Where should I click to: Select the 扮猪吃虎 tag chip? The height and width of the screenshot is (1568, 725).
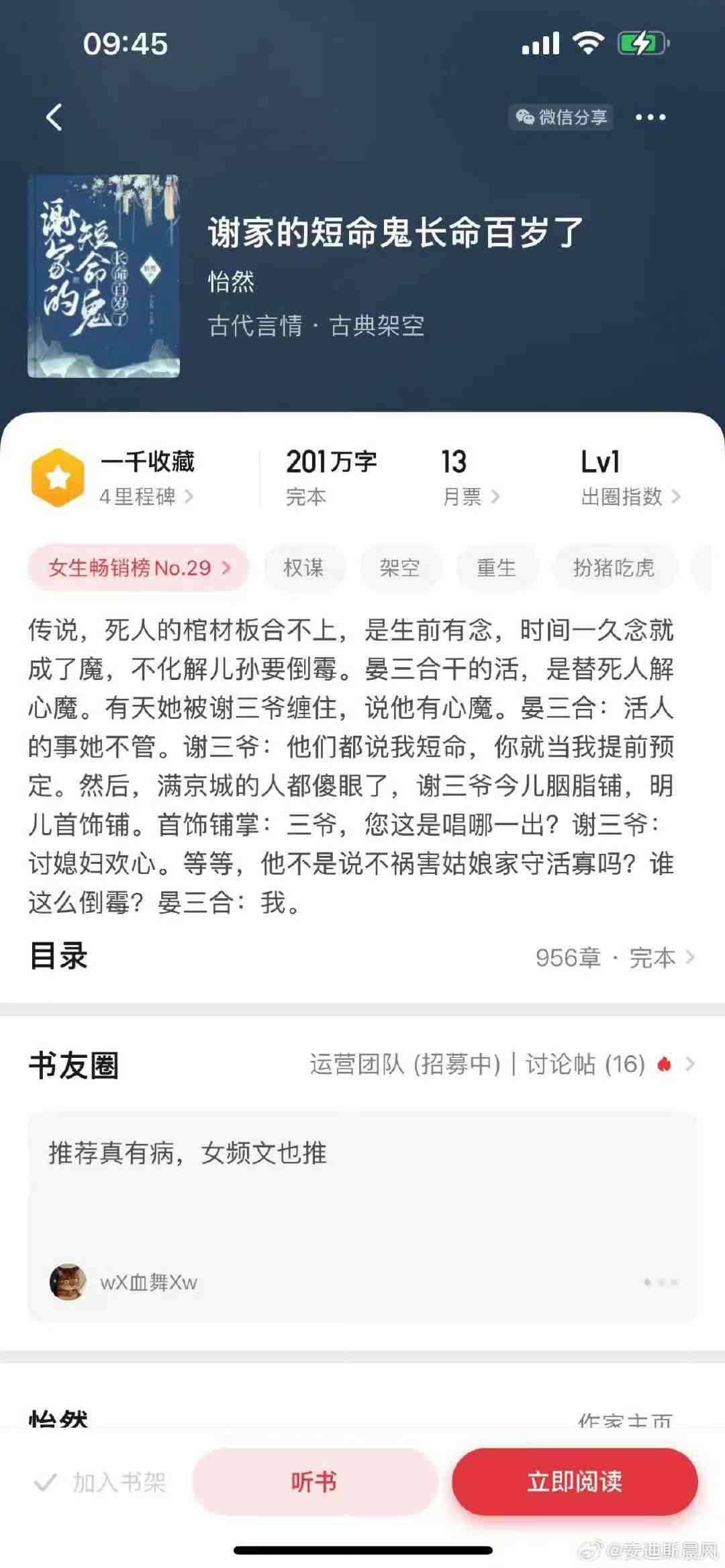614,568
